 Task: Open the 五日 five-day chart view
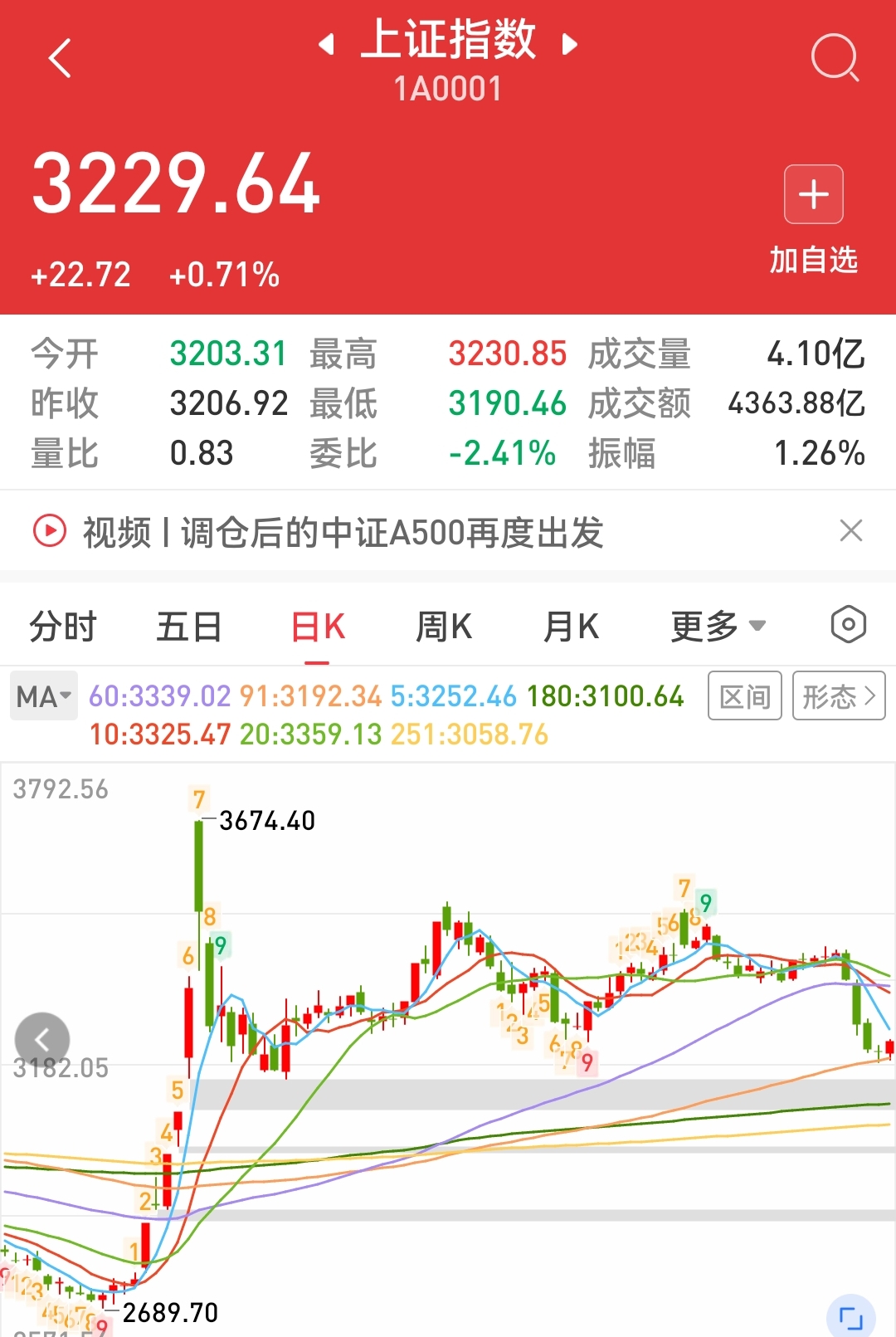(189, 627)
